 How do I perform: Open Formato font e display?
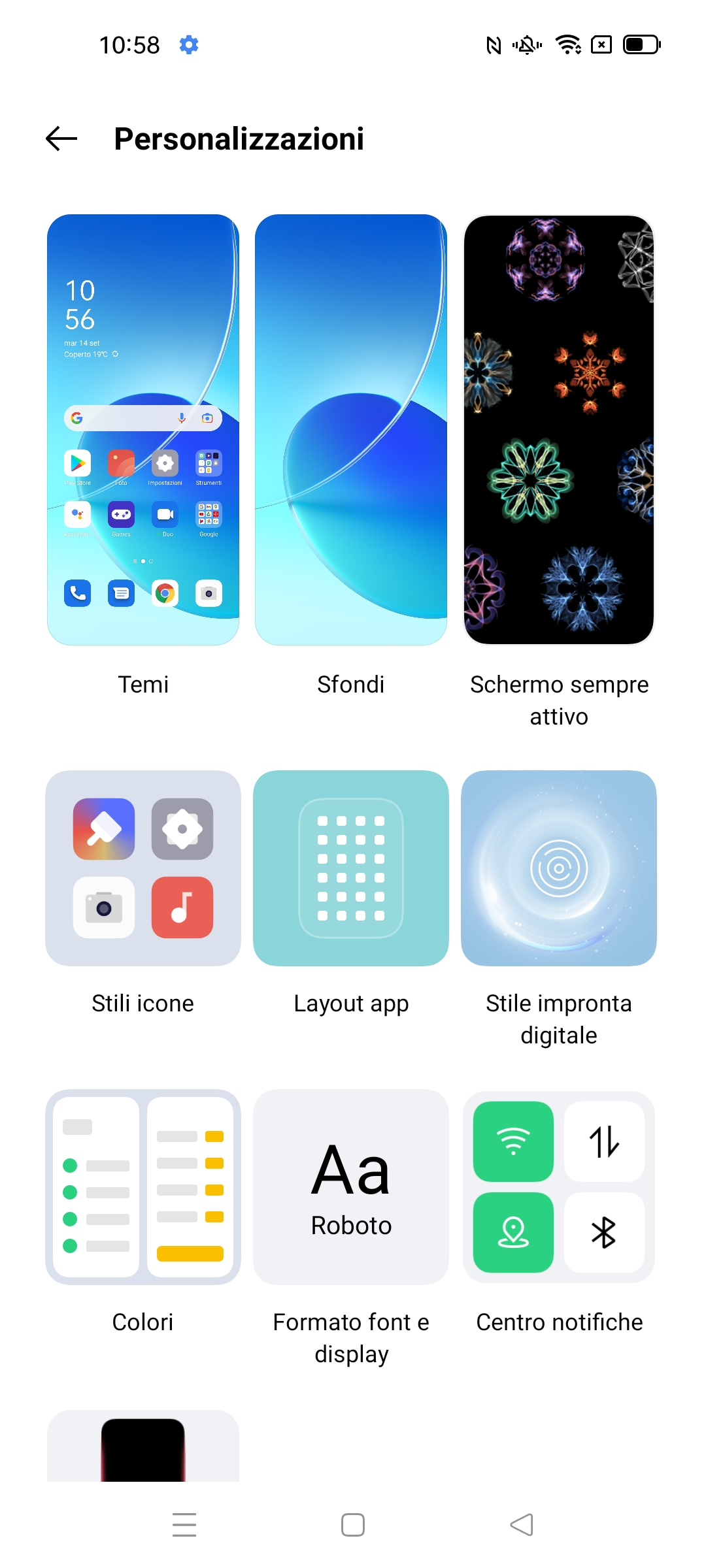tap(351, 1187)
